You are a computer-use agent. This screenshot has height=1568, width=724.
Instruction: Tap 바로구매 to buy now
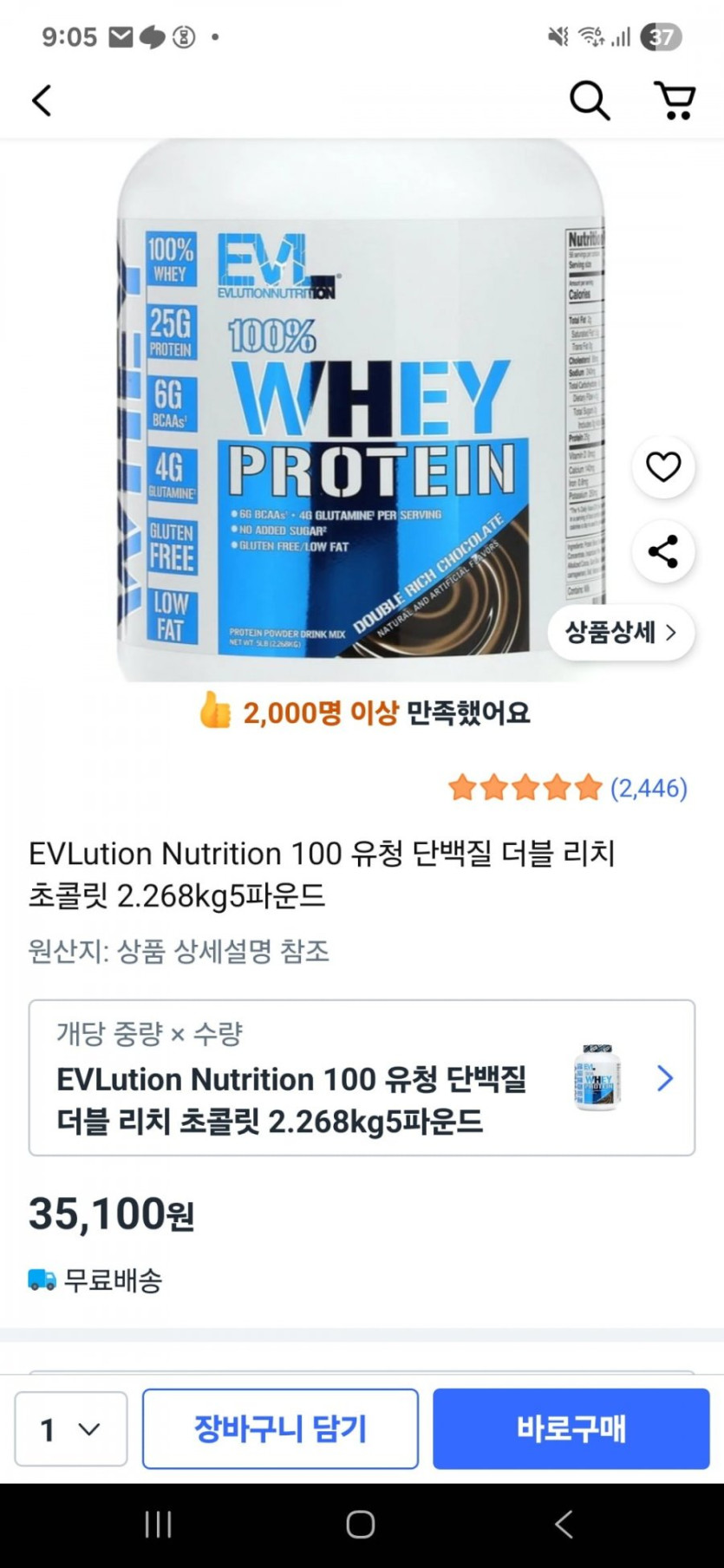[x=571, y=1428]
